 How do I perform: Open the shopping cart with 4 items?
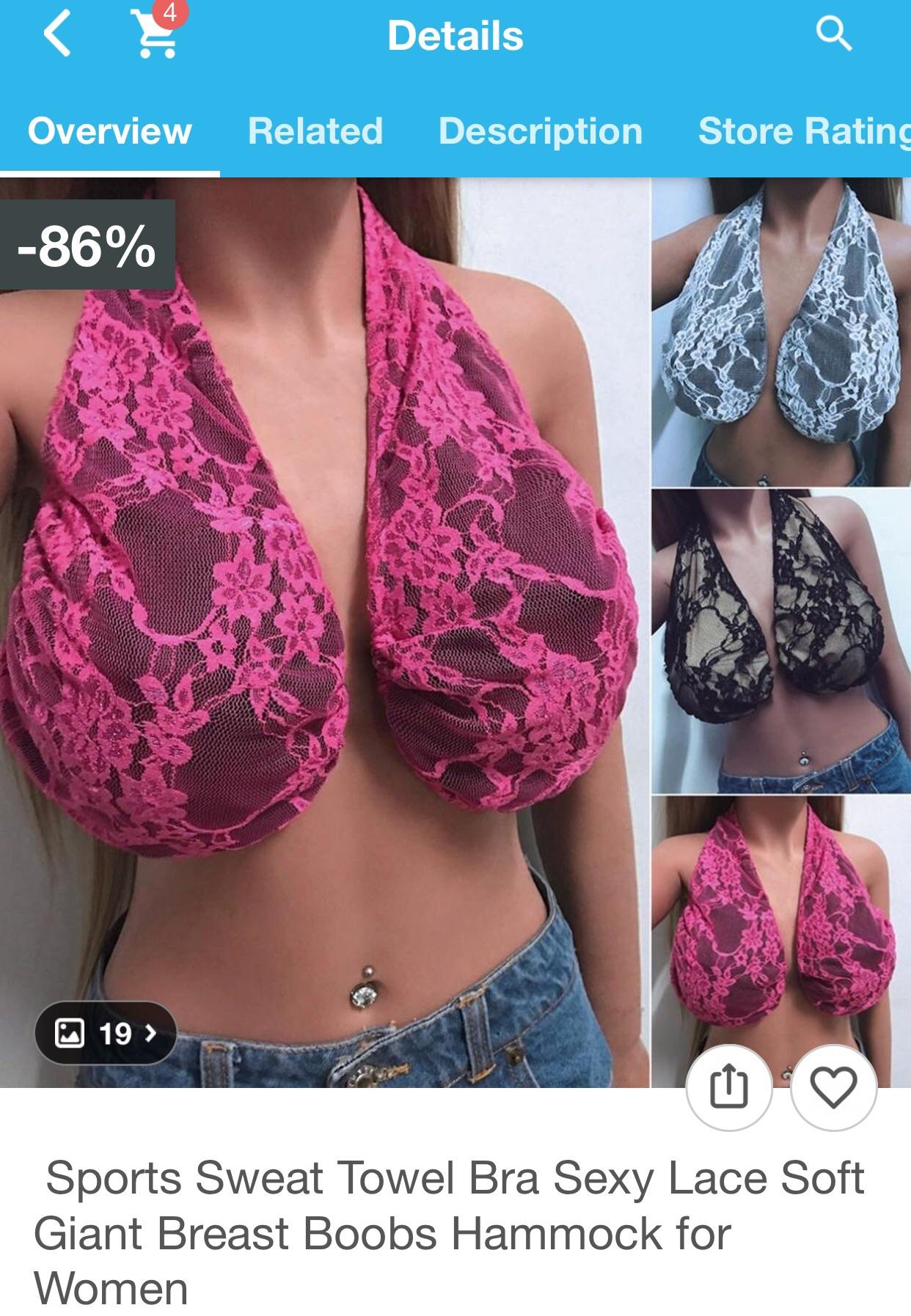coord(156,34)
